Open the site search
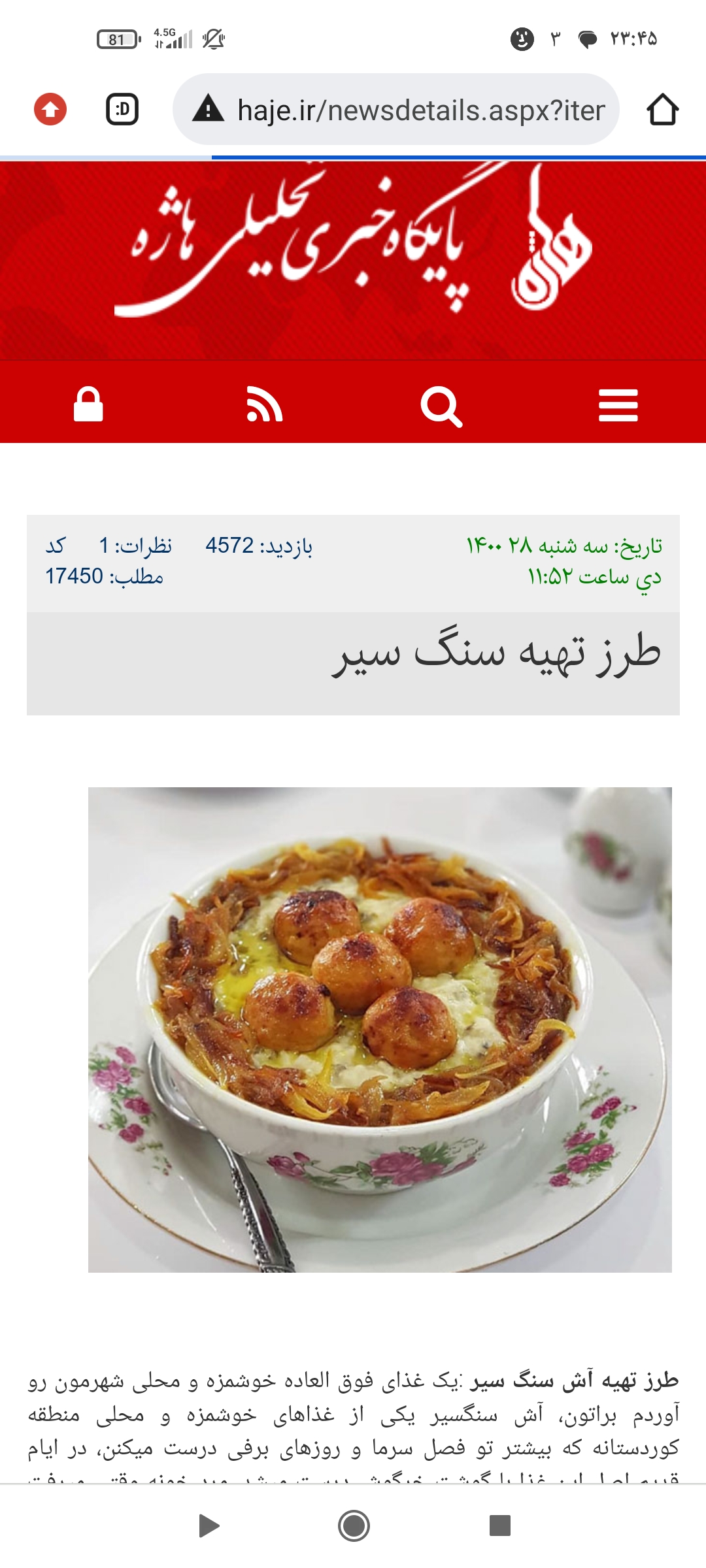 [x=441, y=406]
